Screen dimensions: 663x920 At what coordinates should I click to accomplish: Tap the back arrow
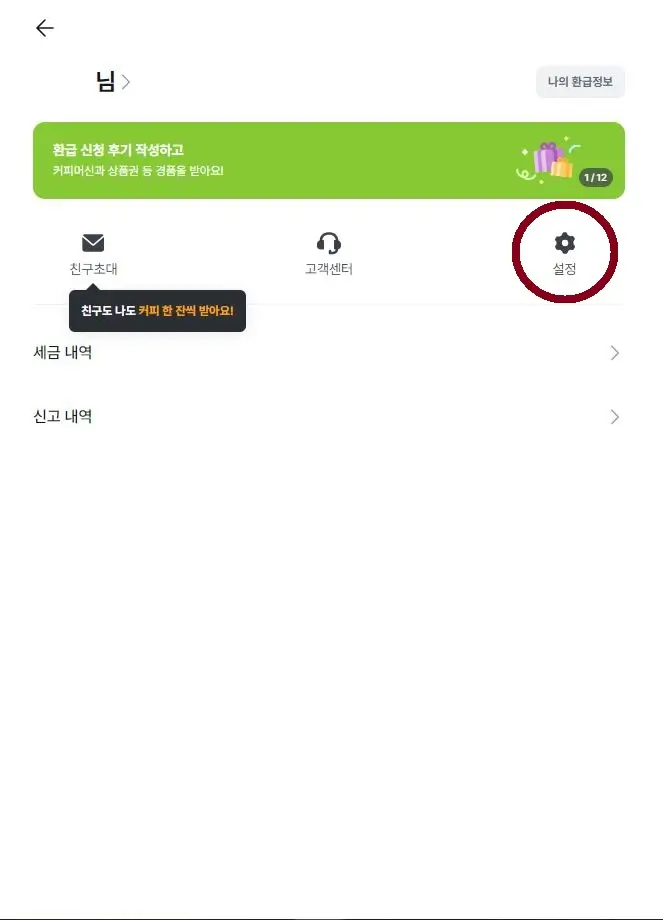pos(44,28)
